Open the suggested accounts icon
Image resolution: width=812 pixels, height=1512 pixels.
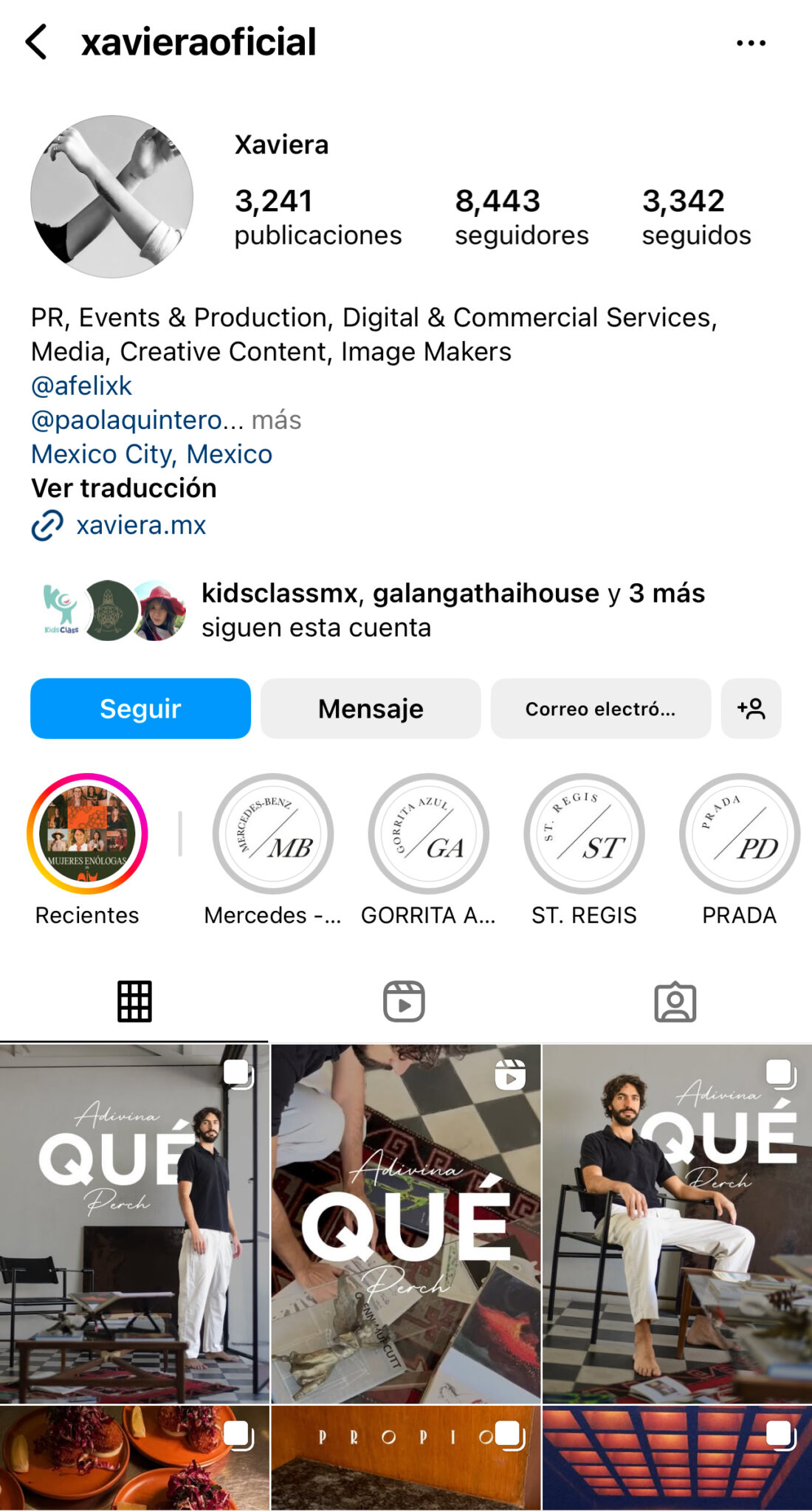tap(751, 709)
